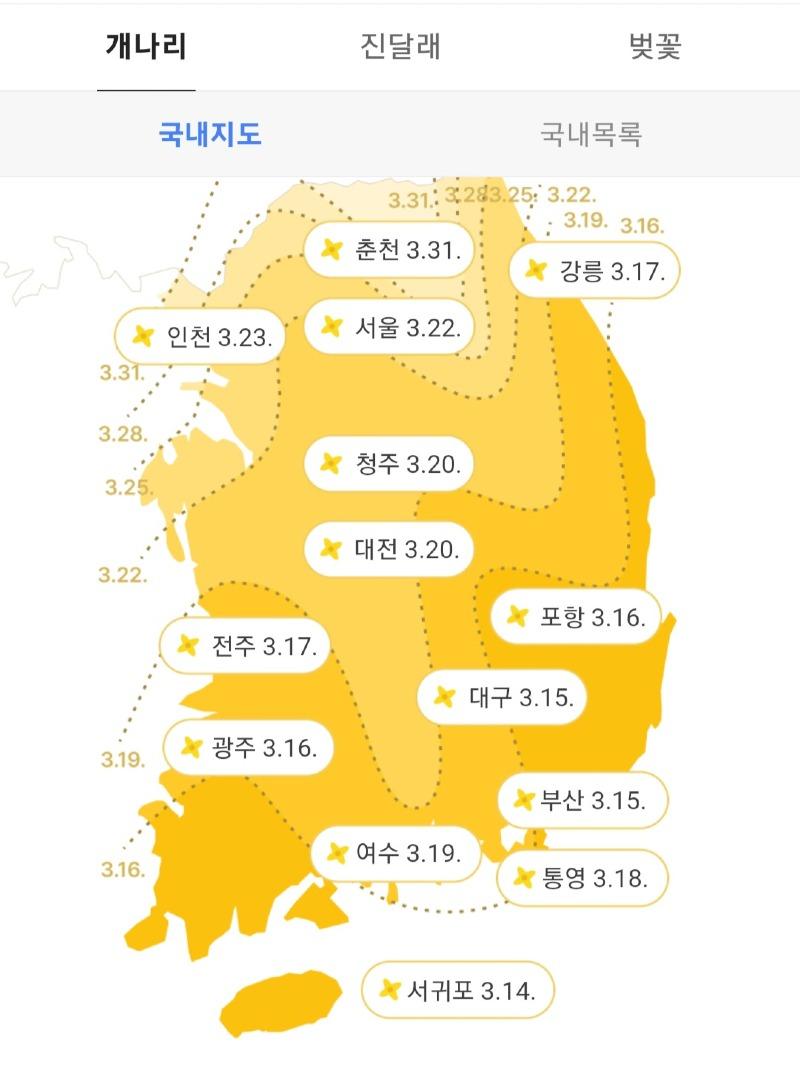Open the 국내목록 list view
This screenshot has height=1067, width=800.
coord(590,134)
